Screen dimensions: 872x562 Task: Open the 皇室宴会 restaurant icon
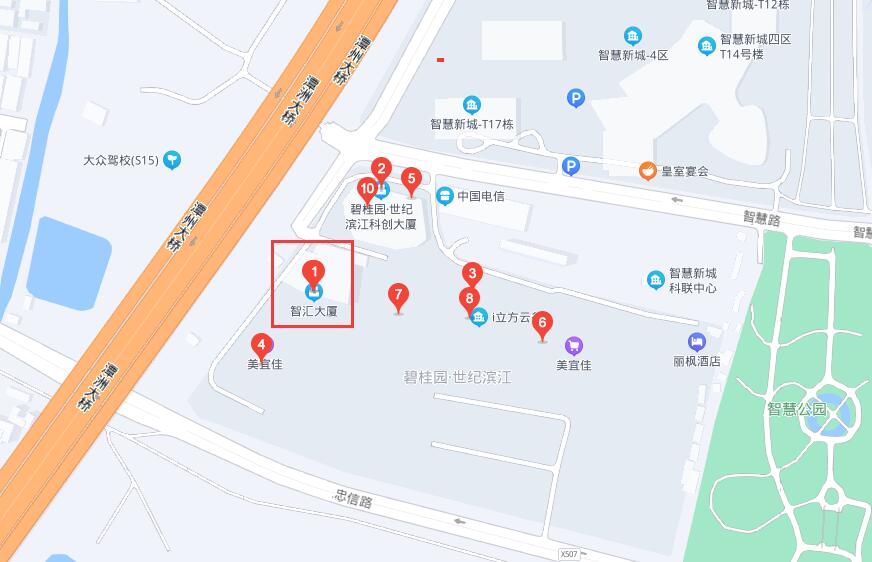click(x=648, y=171)
